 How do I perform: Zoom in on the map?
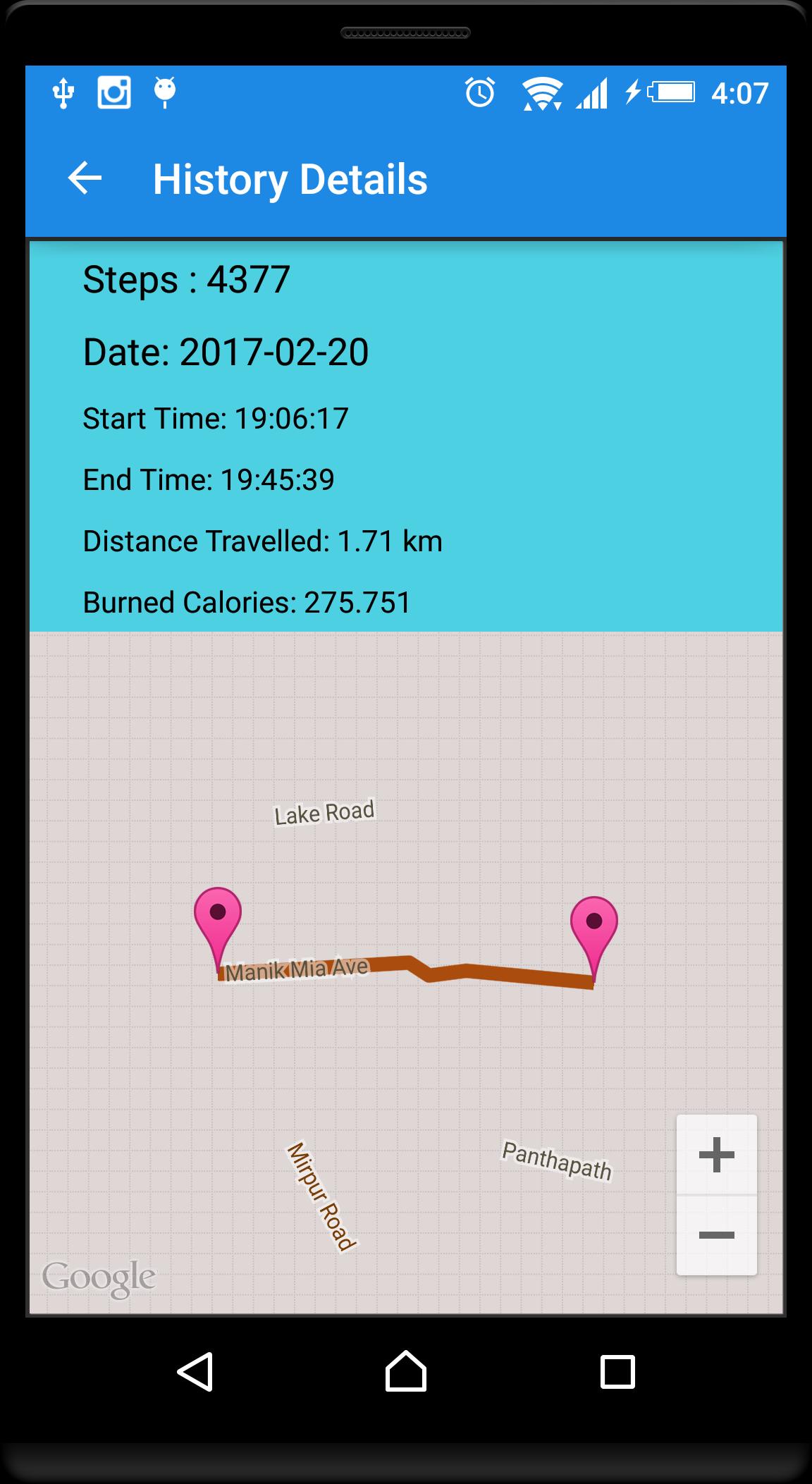click(716, 1155)
